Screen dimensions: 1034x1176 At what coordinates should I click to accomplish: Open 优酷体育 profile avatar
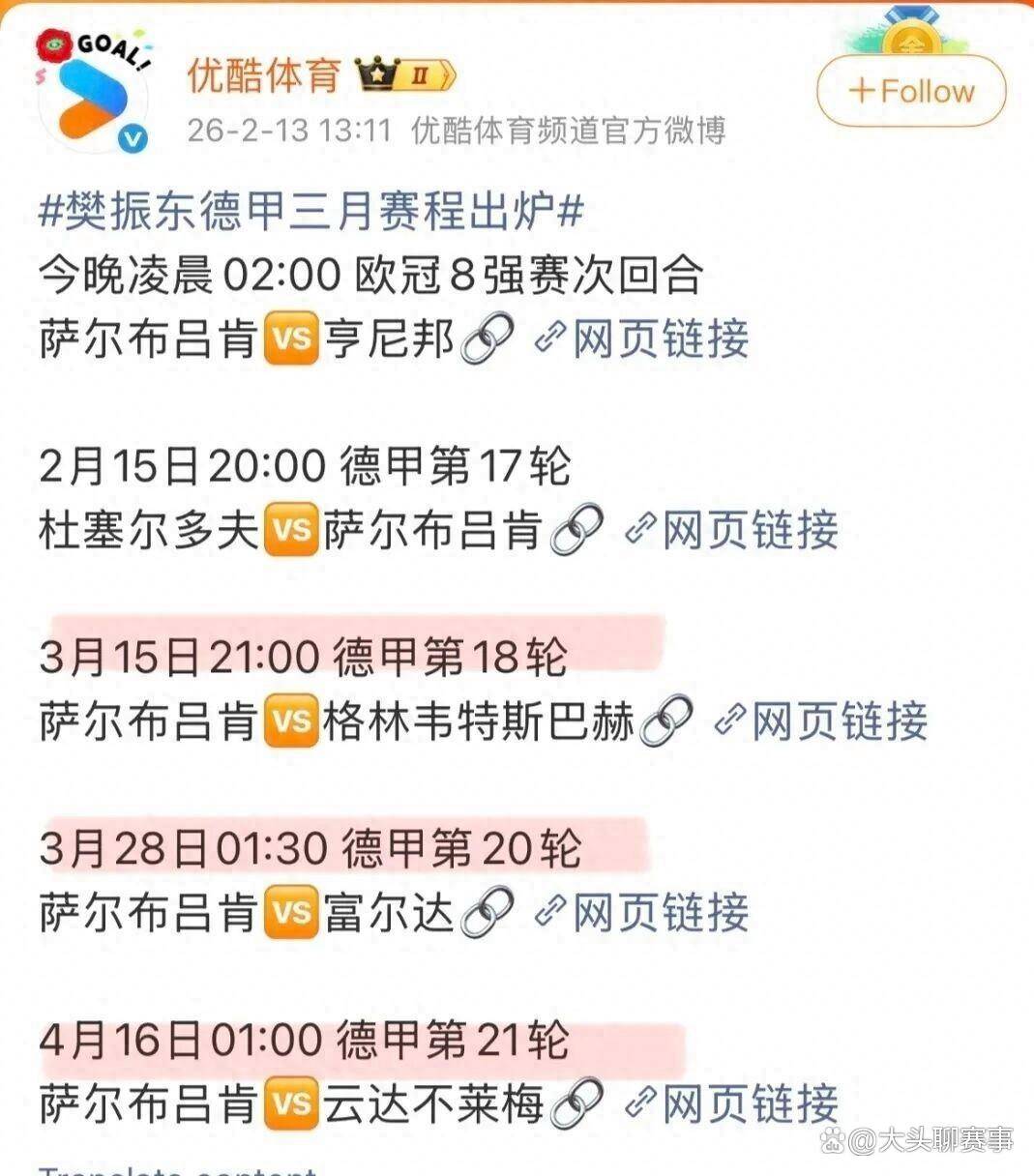coord(94,92)
